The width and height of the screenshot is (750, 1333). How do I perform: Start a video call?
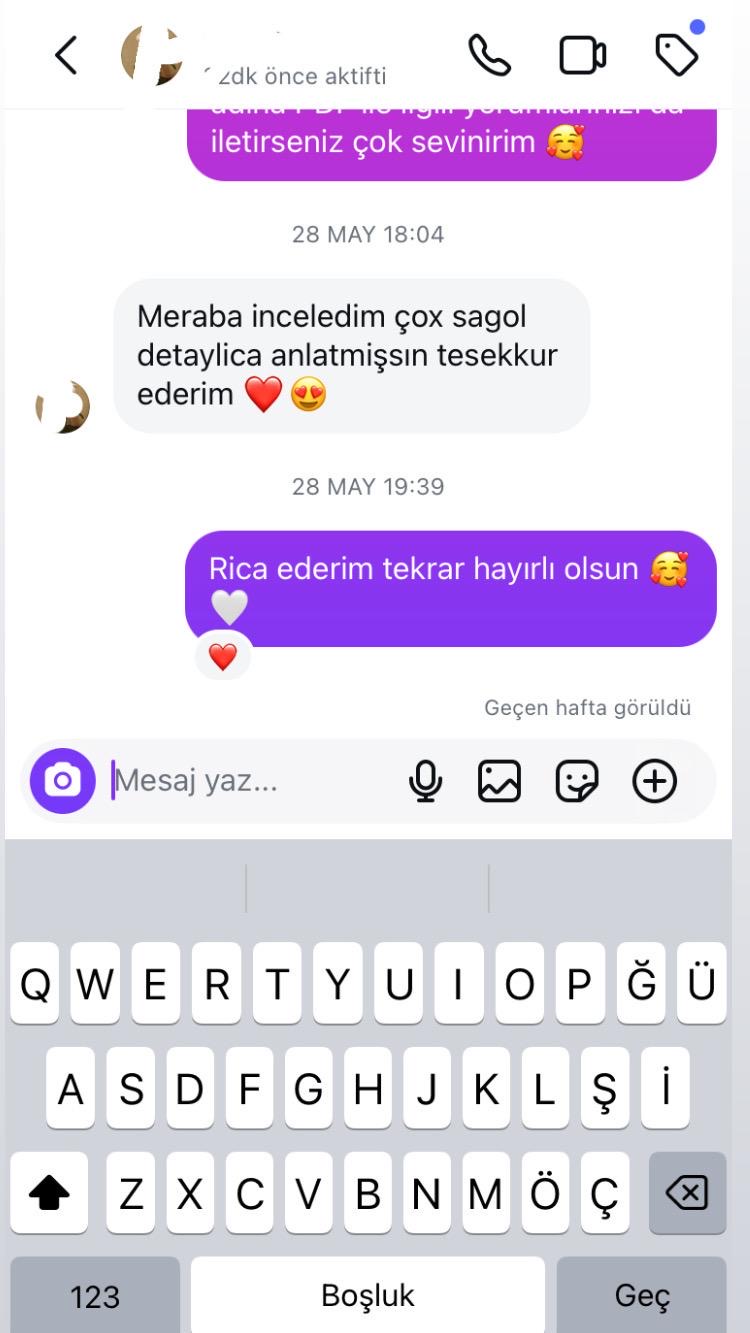pos(582,55)
